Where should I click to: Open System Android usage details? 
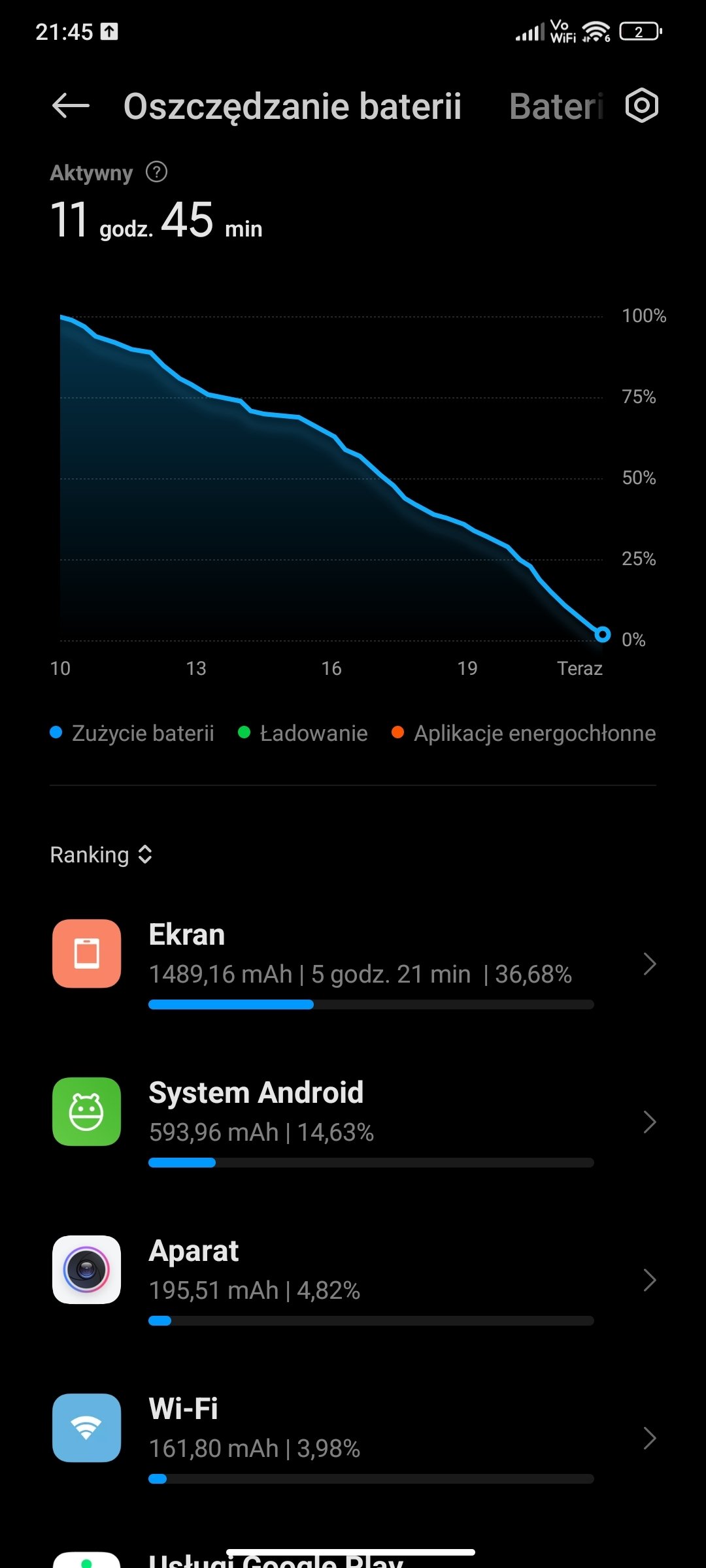[x=353, y=1122]
